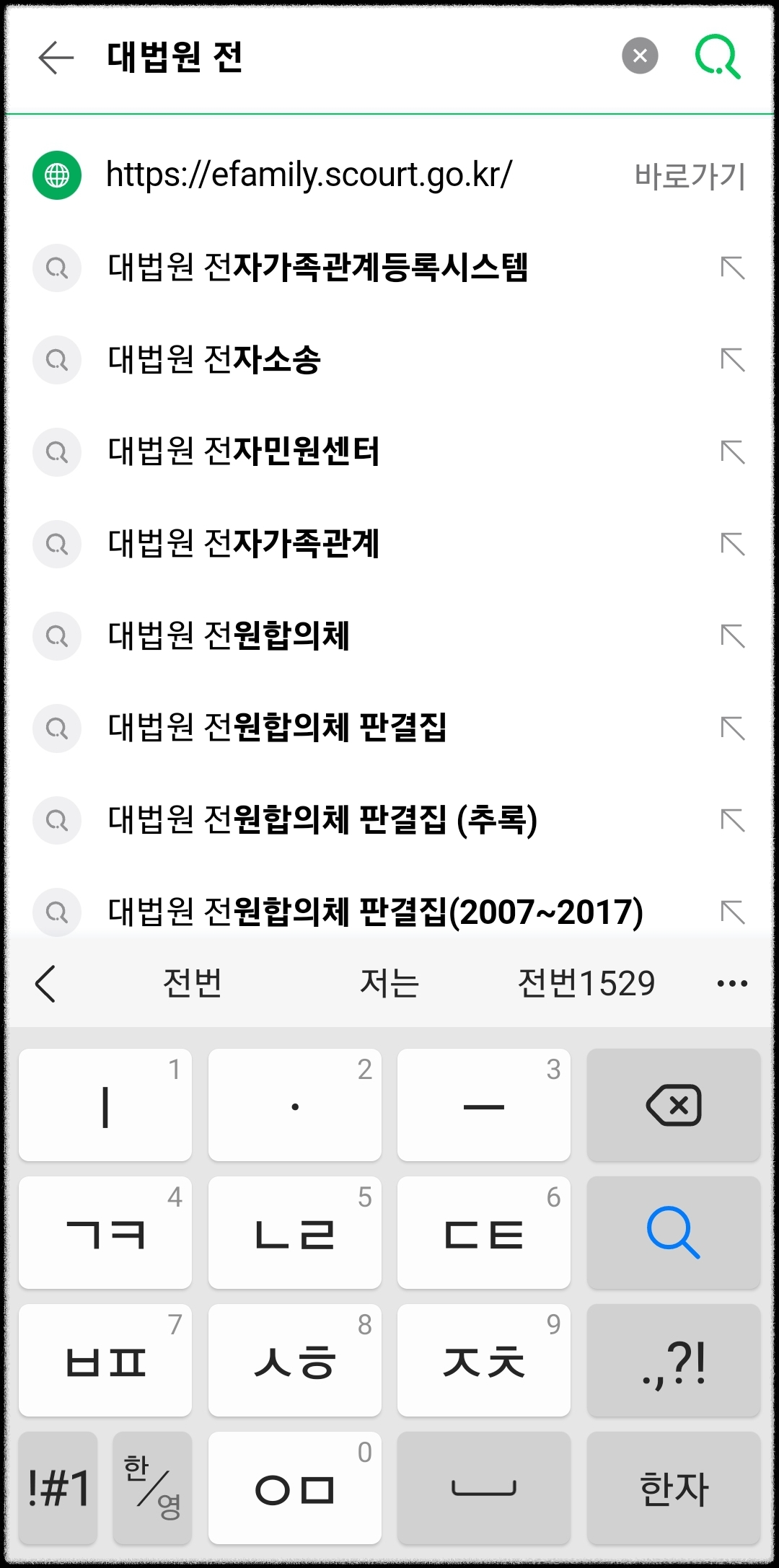Viewport: 779px width, 1568px height.
Task: Collapse suggestions with the left chevron
Action: [45, 982]
